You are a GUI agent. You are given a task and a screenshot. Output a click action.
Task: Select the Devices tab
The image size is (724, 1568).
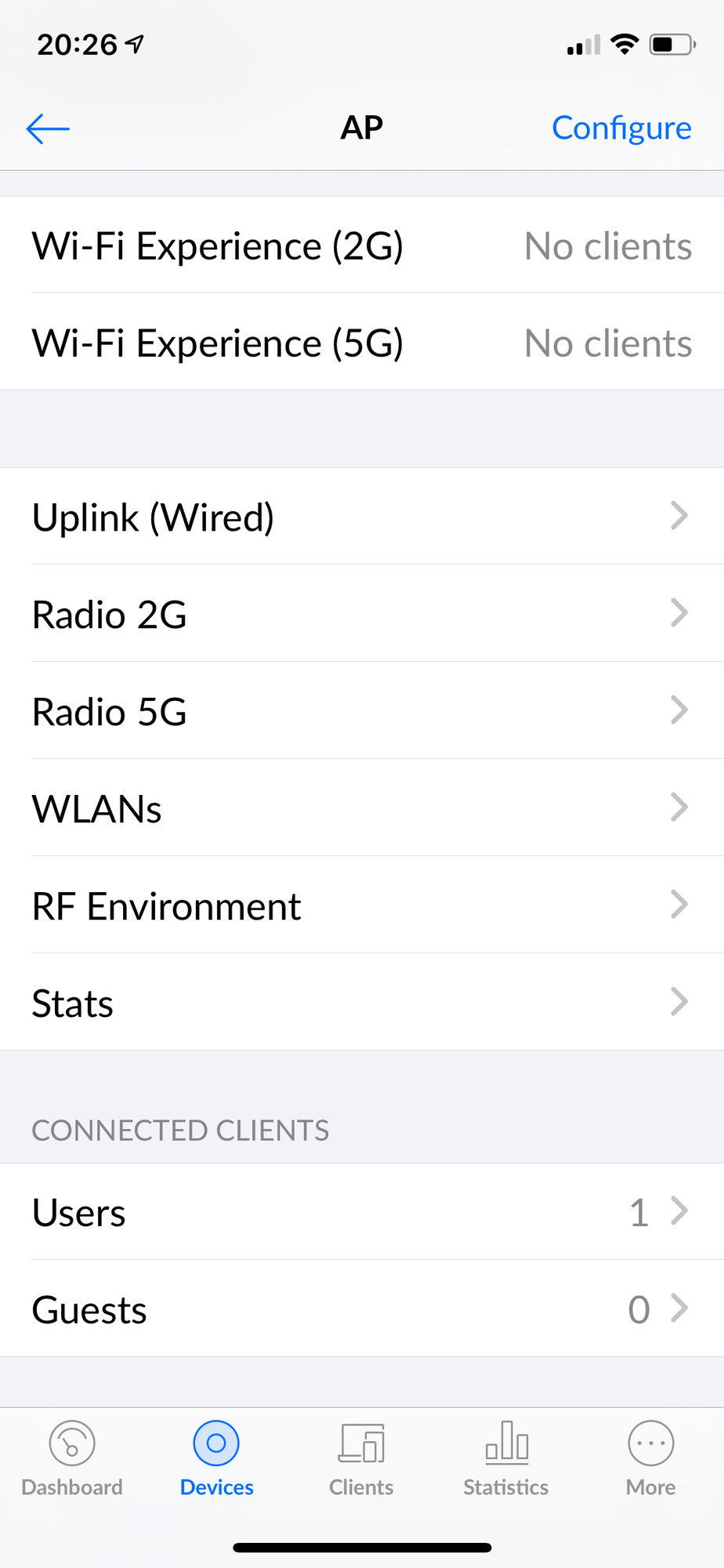(216, 1458)
